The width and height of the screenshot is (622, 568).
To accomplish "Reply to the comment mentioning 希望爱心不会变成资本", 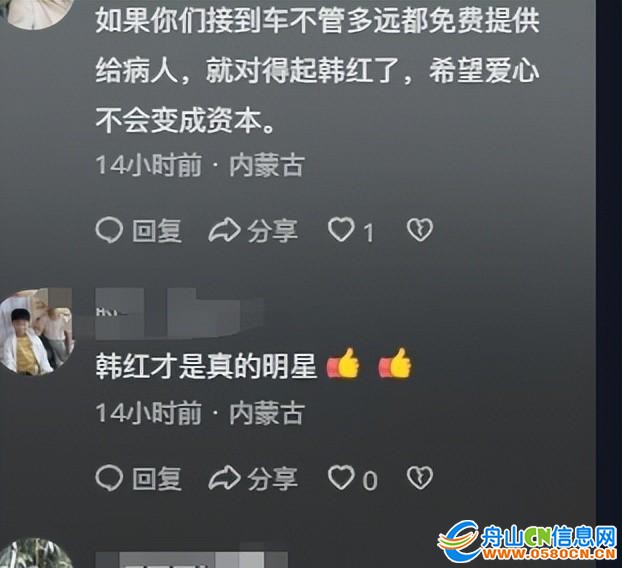I will pos(138,232).
